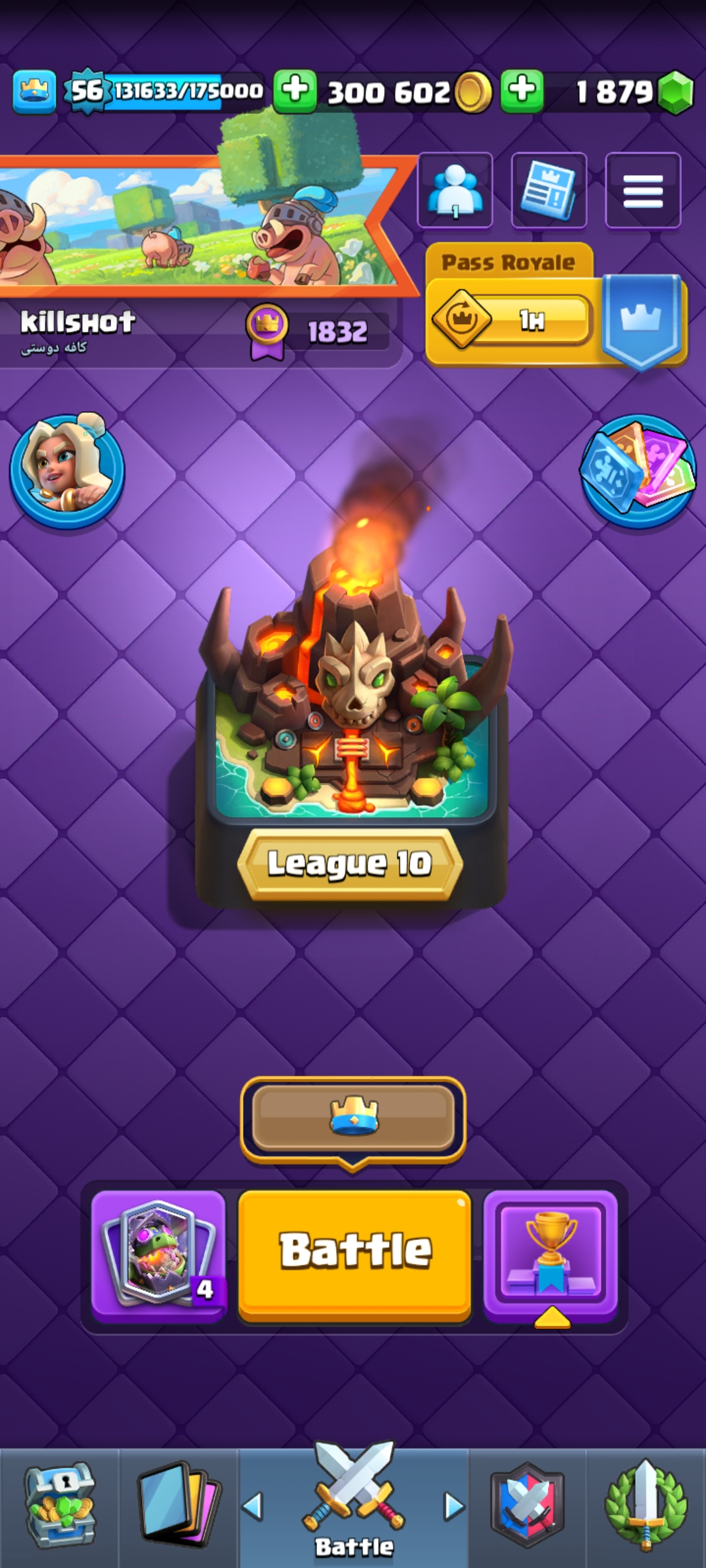Tap the King level crown icon
The width and height of the screenshot is (706, 1568).
click(x=34, y=91)
